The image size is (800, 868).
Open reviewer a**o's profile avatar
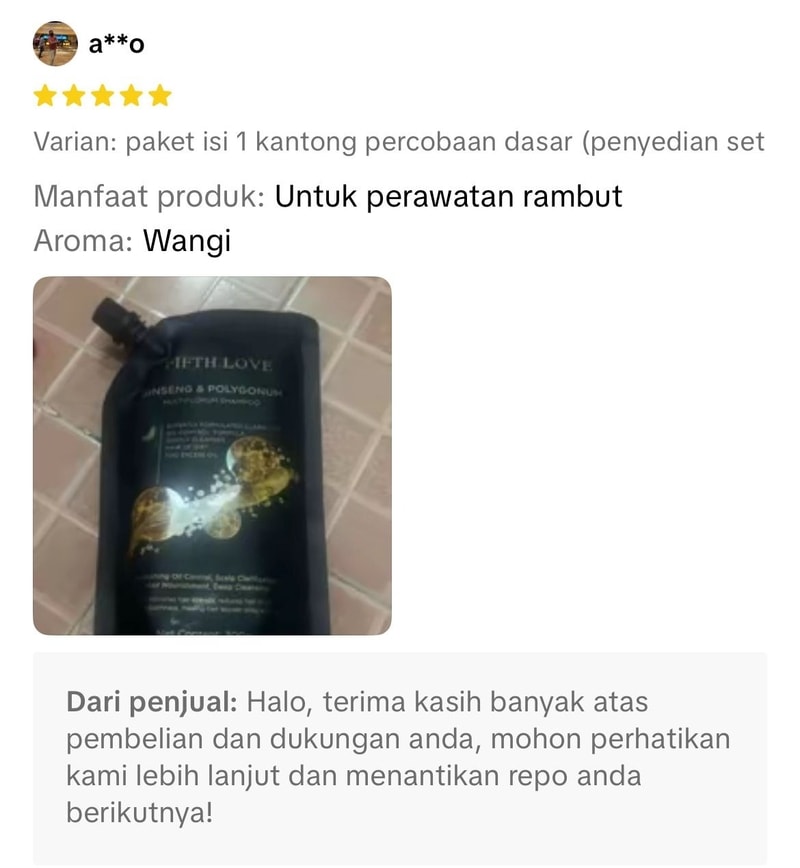55,44
